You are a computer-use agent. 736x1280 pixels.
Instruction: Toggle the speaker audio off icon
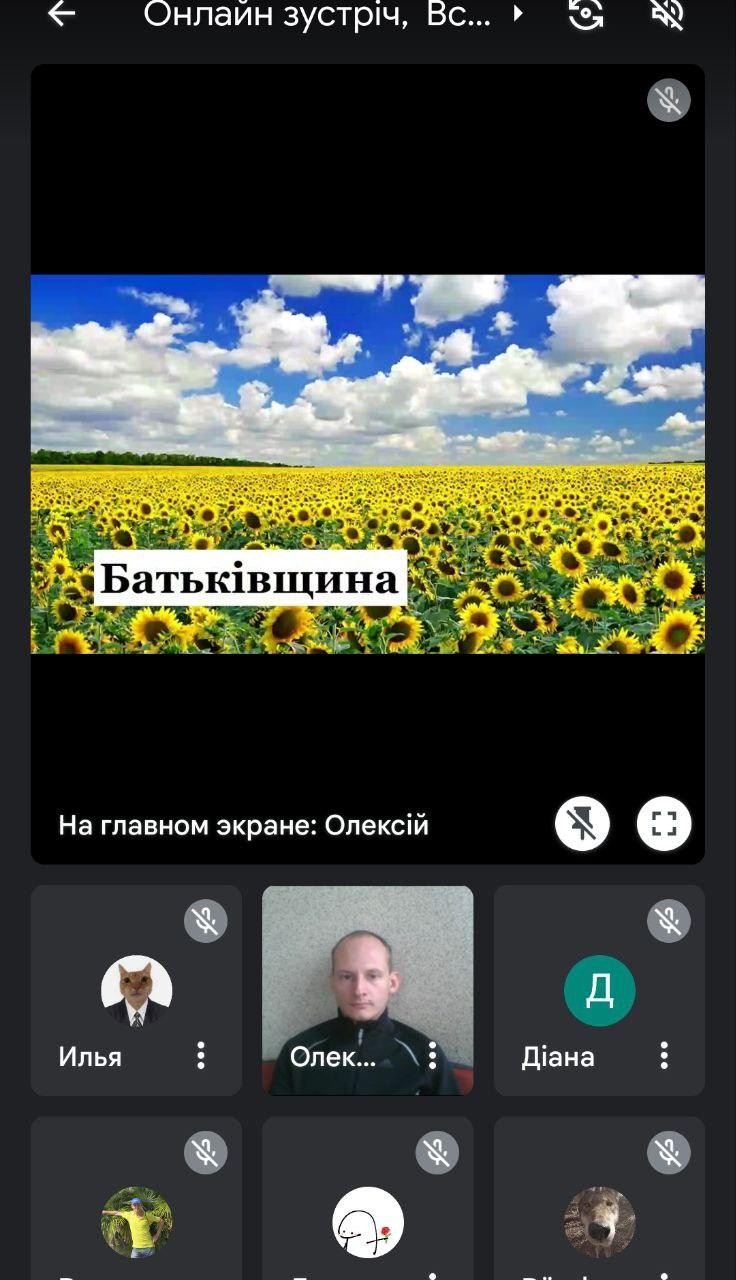pos(668,14)
